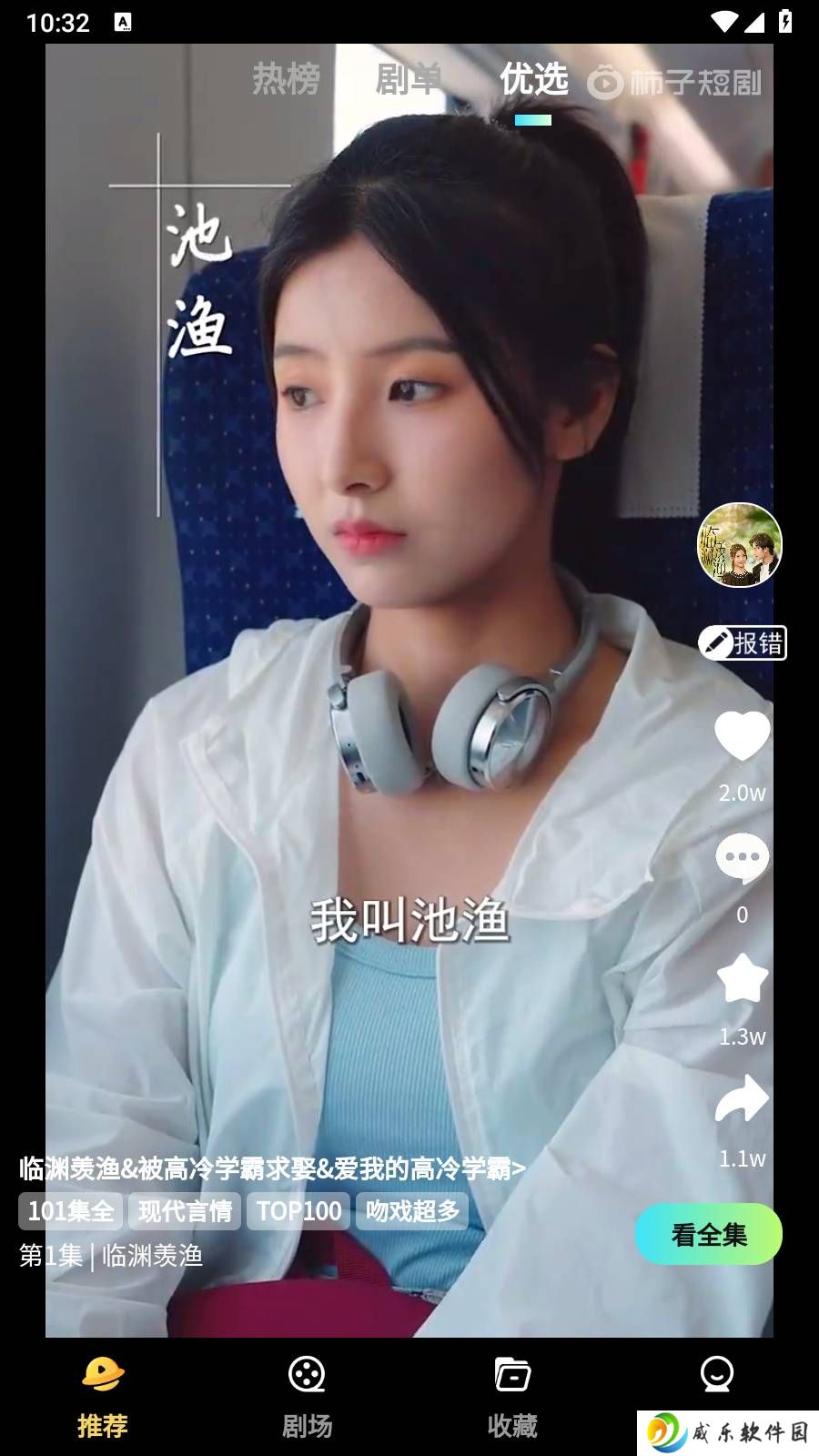Switch to the 剧单 tab

click(409, 80)
